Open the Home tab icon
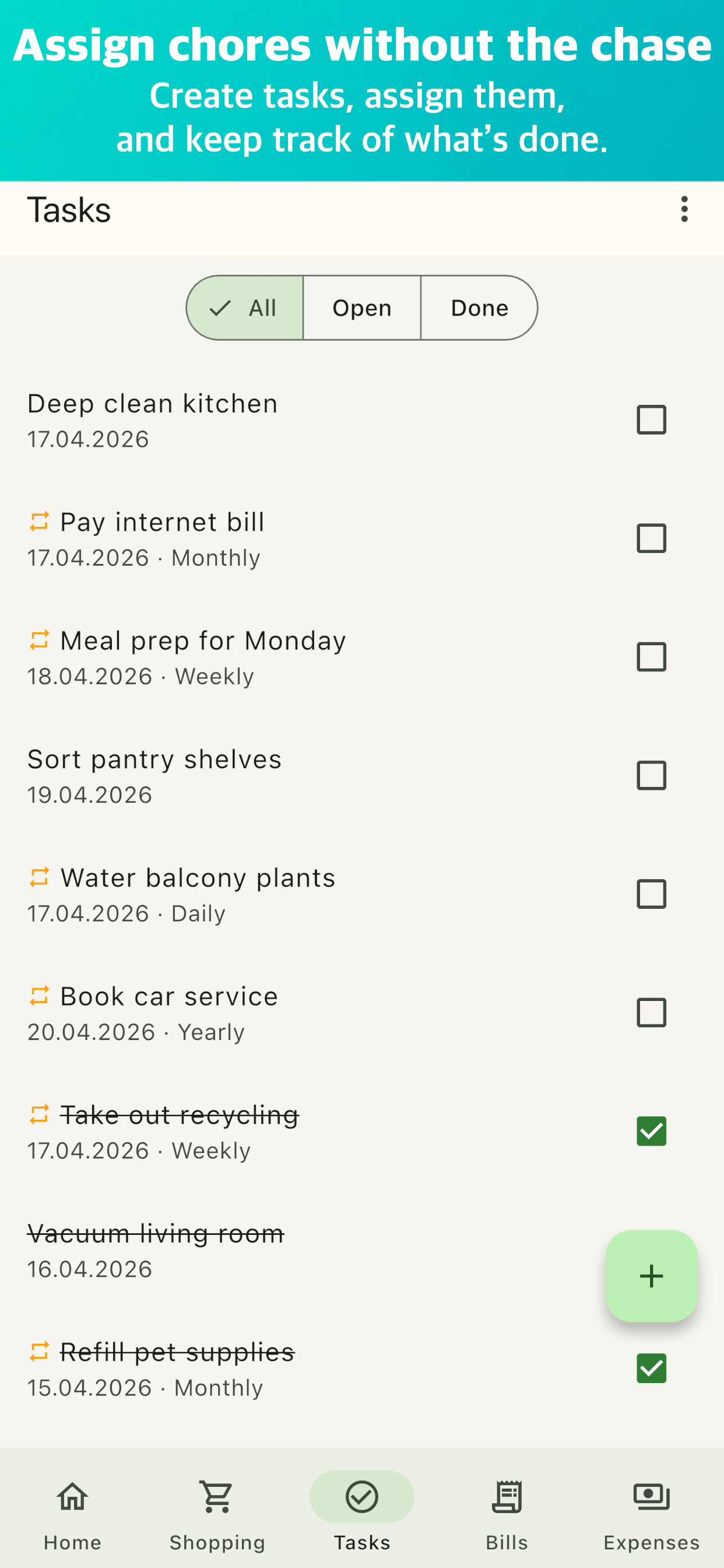The image size is (724, 1568). (71, 1497)
